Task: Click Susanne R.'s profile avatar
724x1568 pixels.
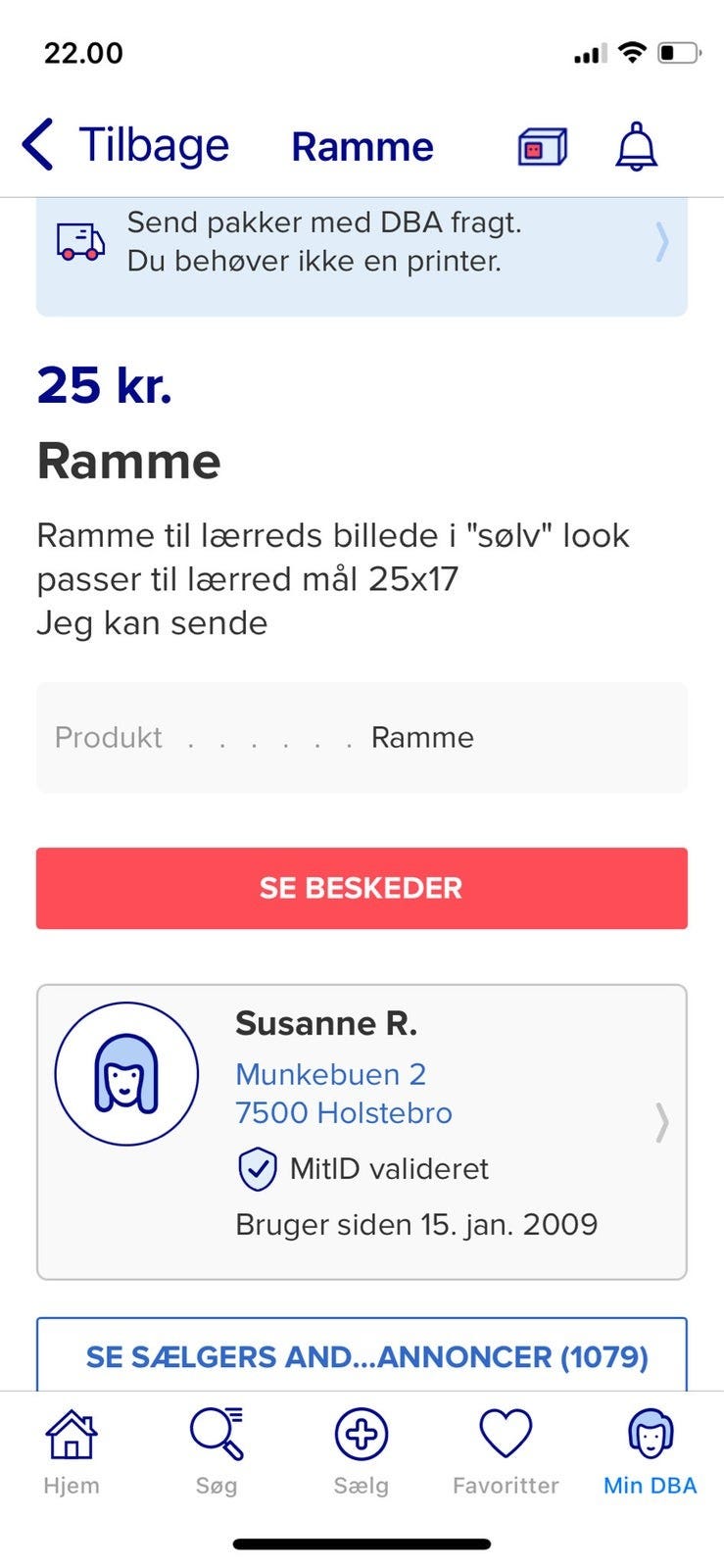Action: click(126, 1072)
